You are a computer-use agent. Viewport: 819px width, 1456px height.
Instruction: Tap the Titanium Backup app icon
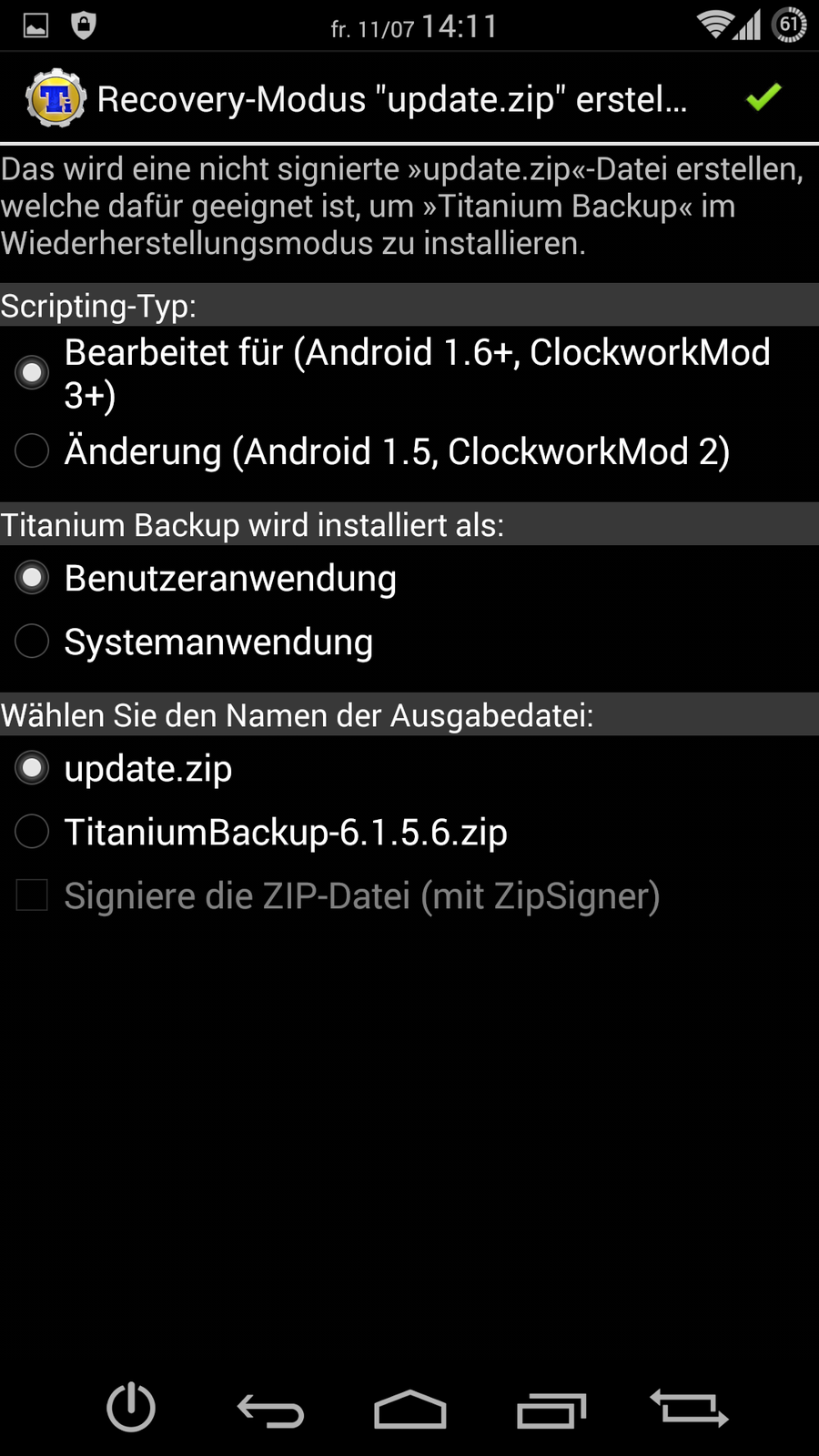click(56, 97)
